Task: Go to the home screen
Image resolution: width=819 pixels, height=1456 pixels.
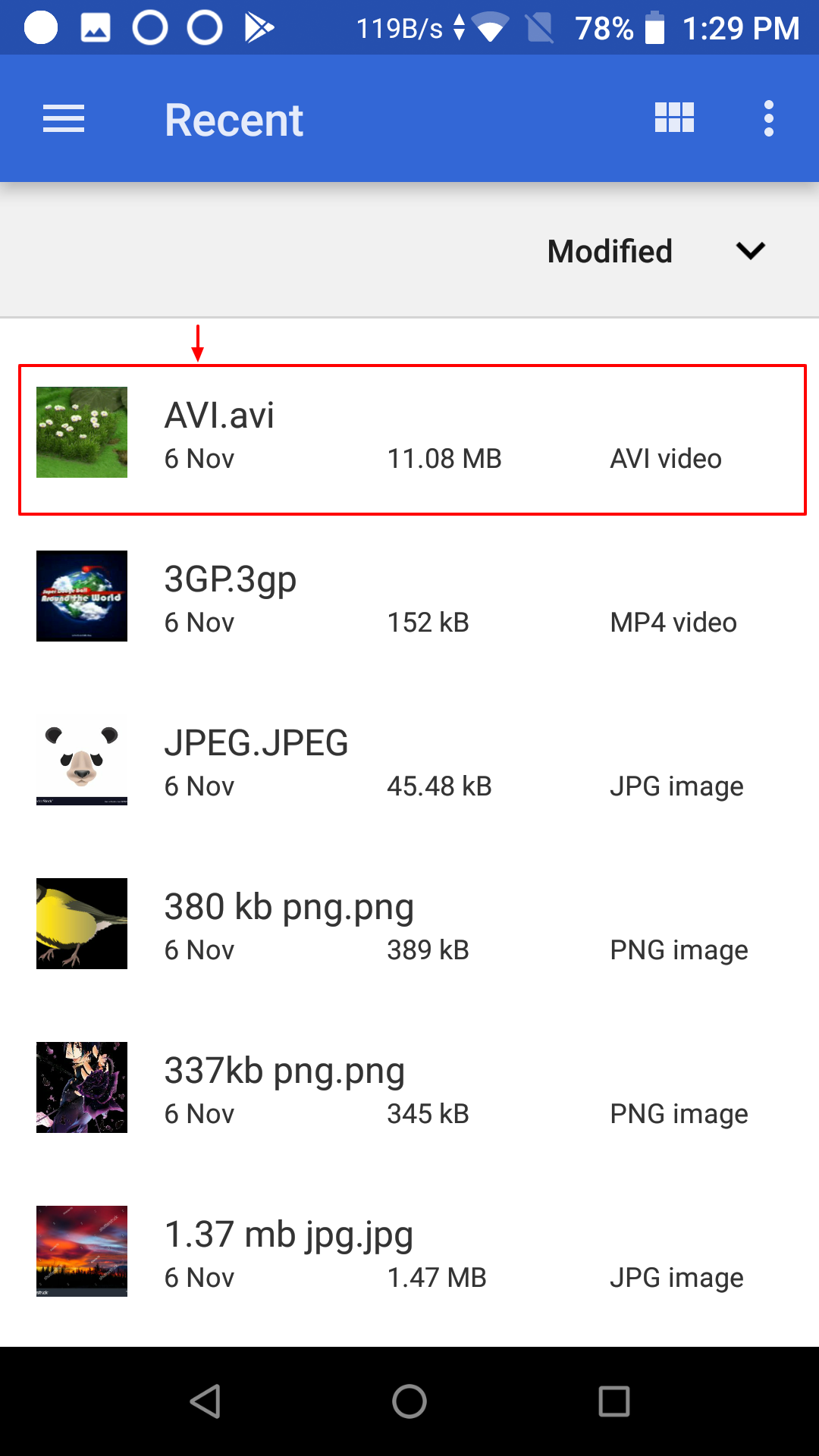Action: pos(409,1401)
